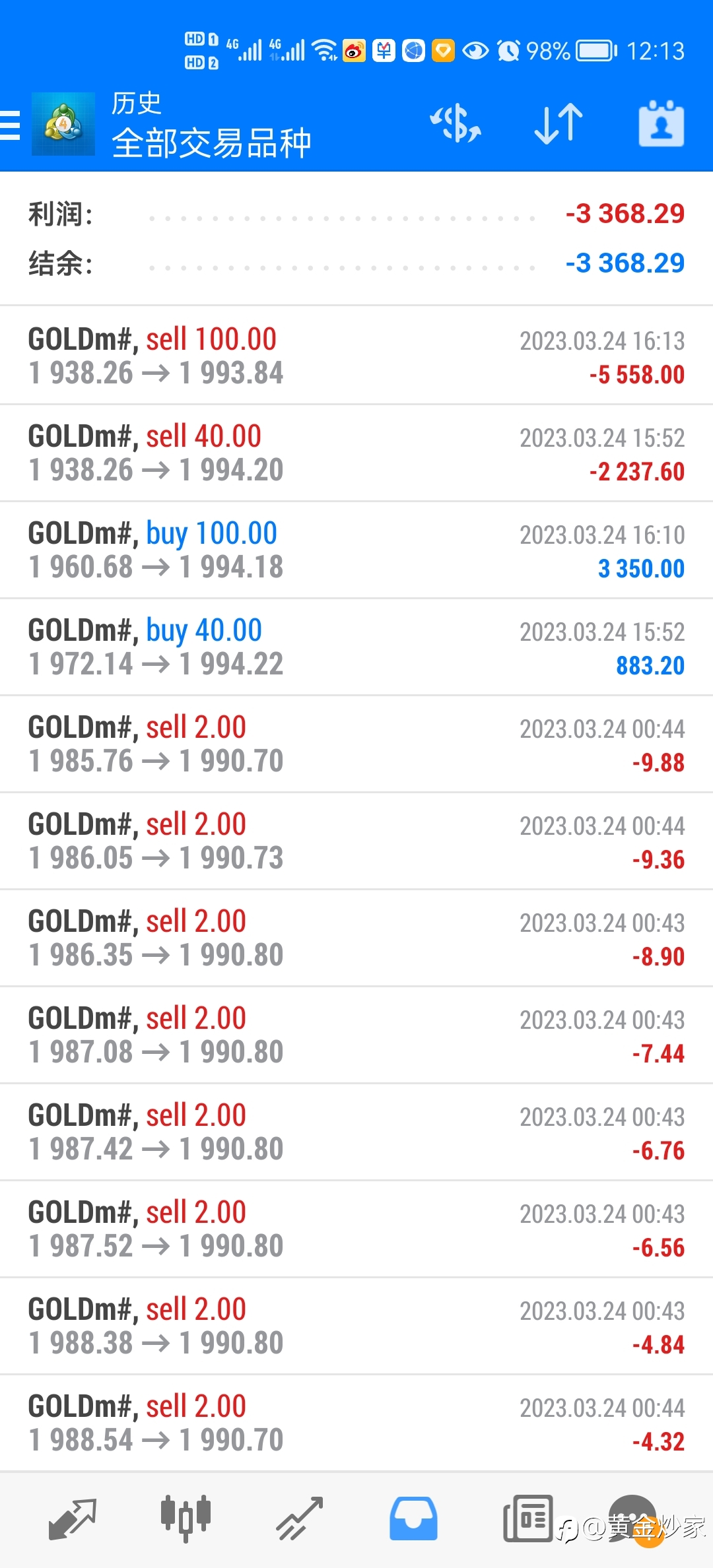Switch to the candlestick chart tab
This screenshot has height=1568, width=713.
pos(186,1519)
